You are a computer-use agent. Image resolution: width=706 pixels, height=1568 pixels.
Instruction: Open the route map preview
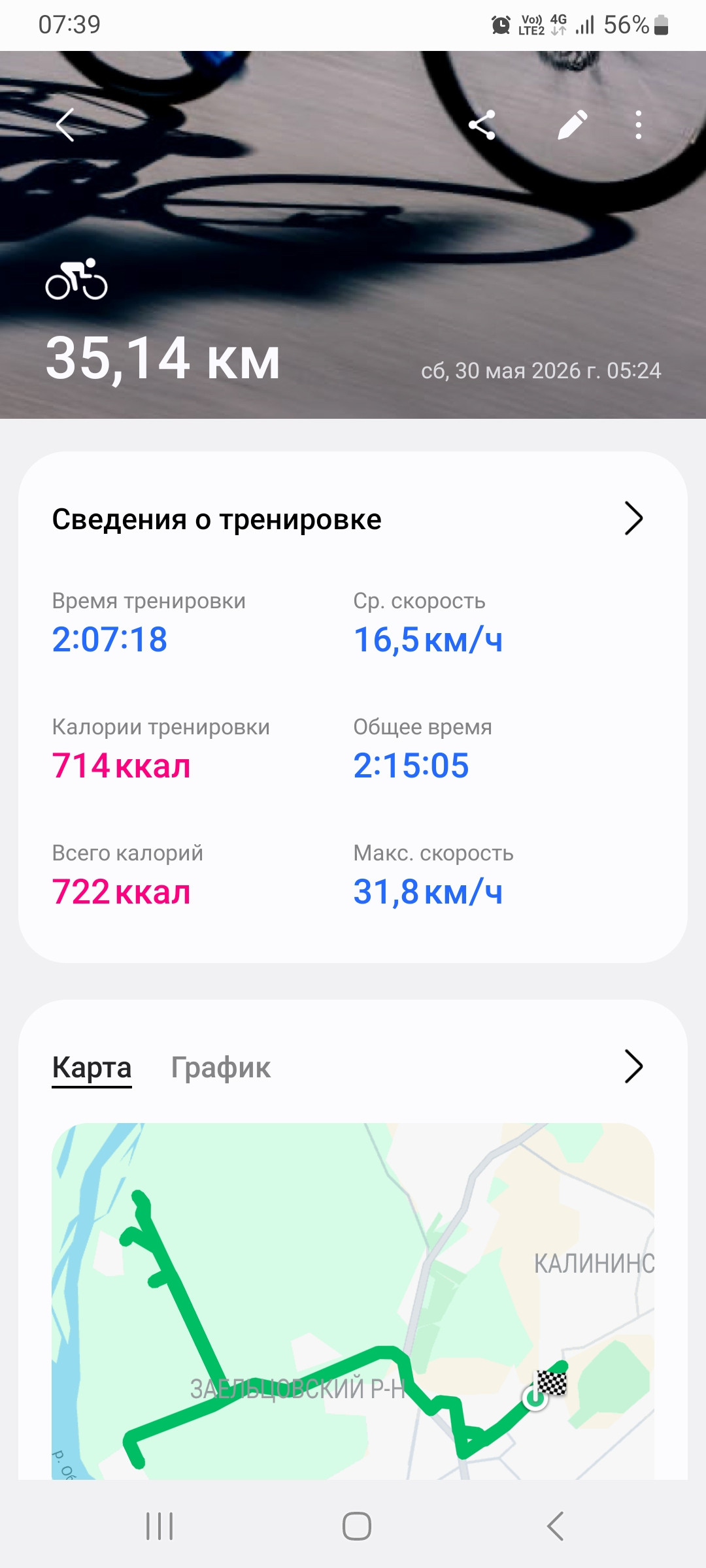click(353, 1301)
